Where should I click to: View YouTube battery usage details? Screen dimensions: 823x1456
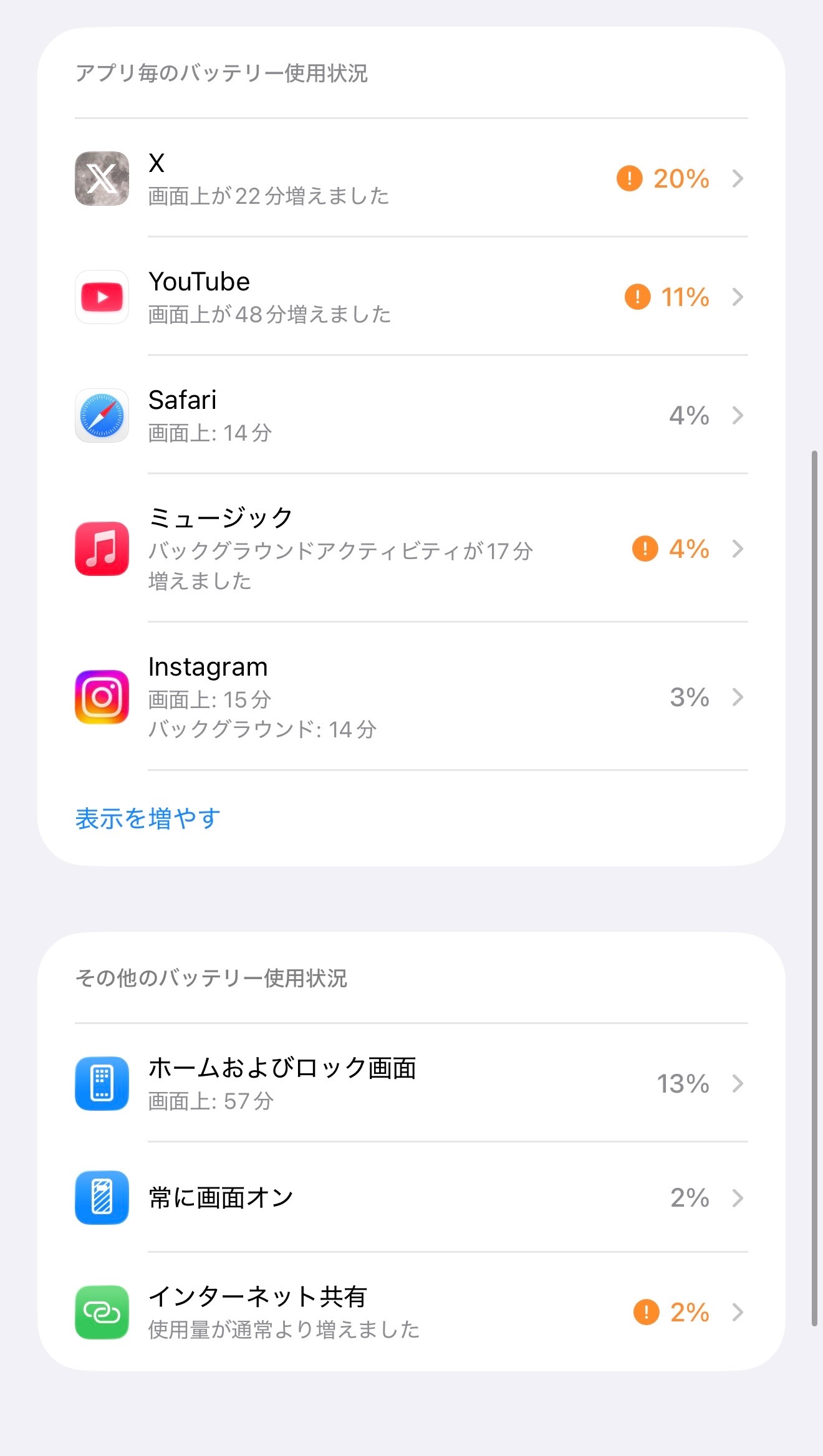coord(412,297)
